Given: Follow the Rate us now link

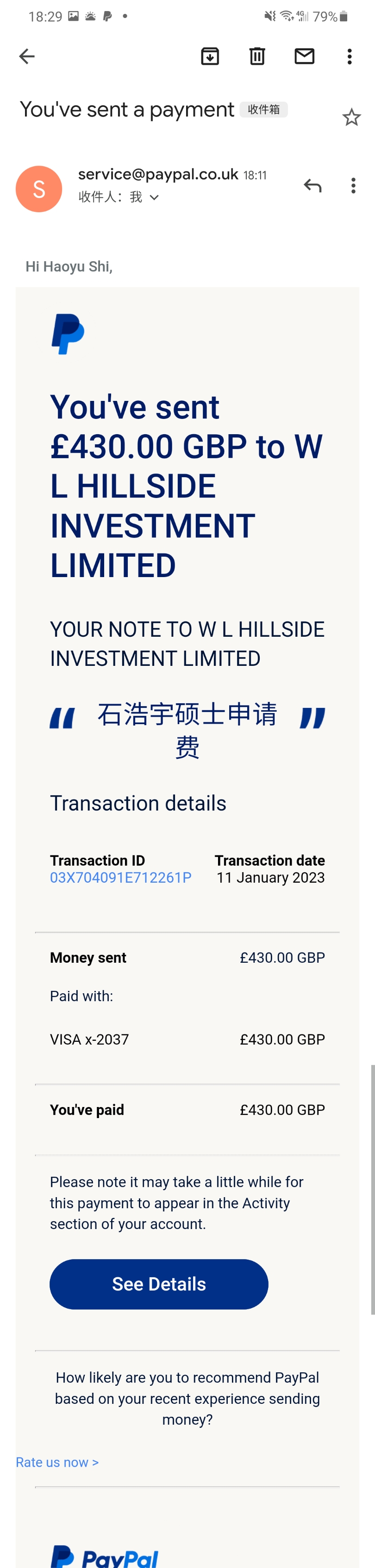Looking at the screenshot, I should coord(57,1462).
